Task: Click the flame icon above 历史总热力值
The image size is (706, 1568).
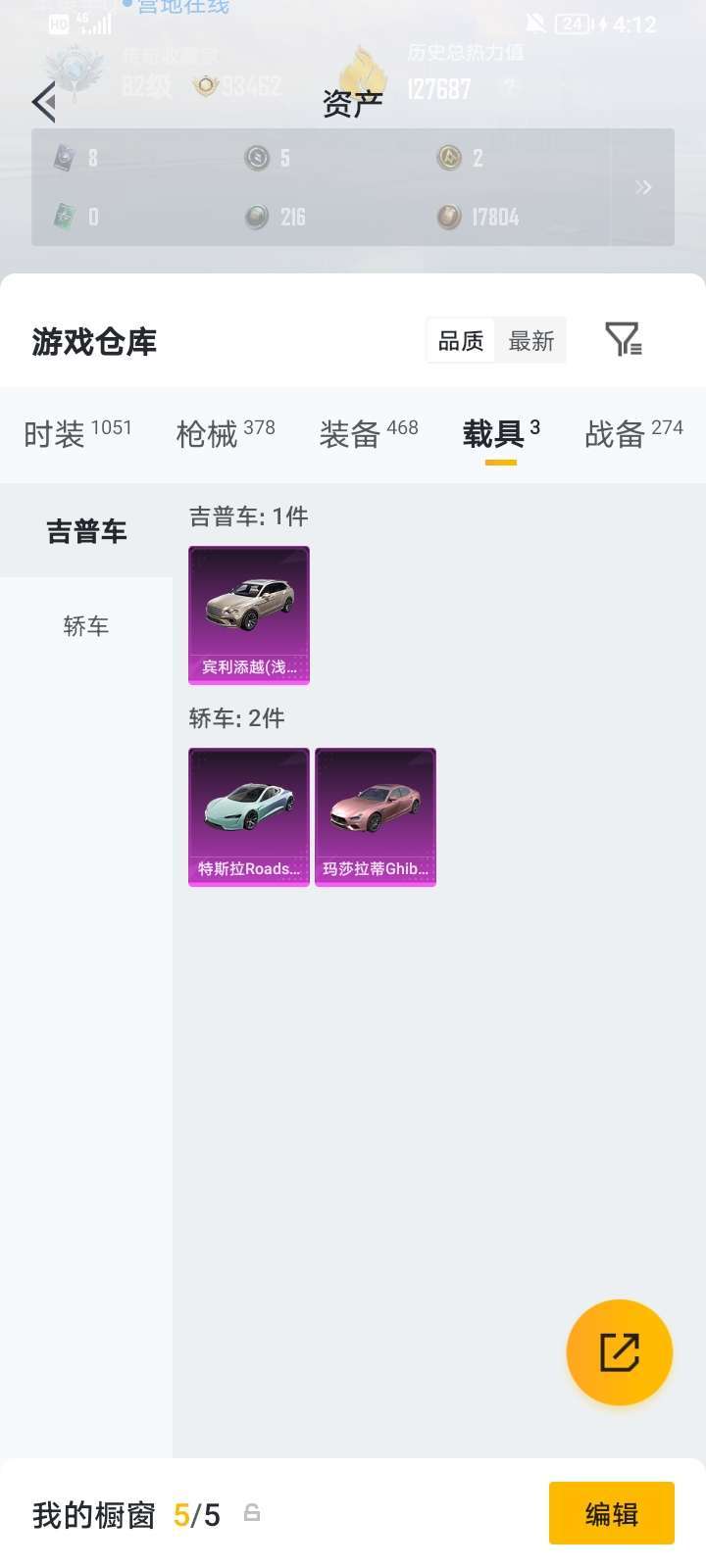Action: [365, 71]
